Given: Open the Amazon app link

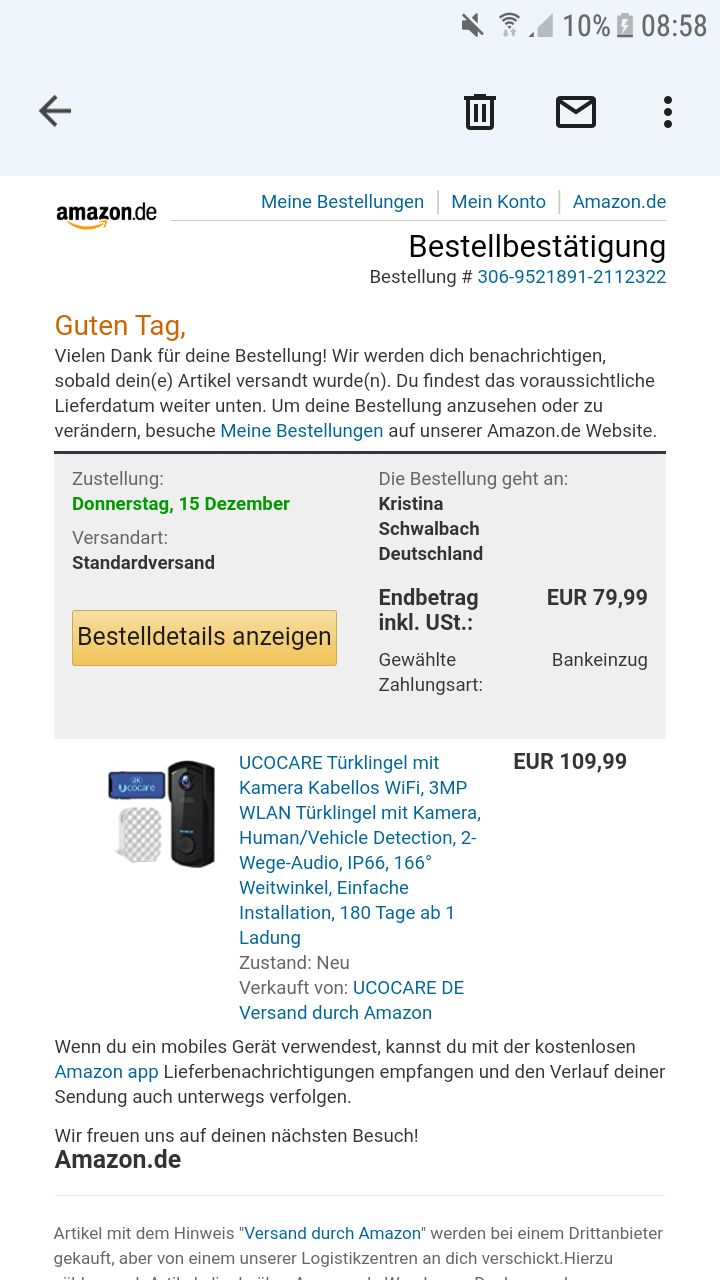Looking at the screenshot, I should click(106, 1072).
